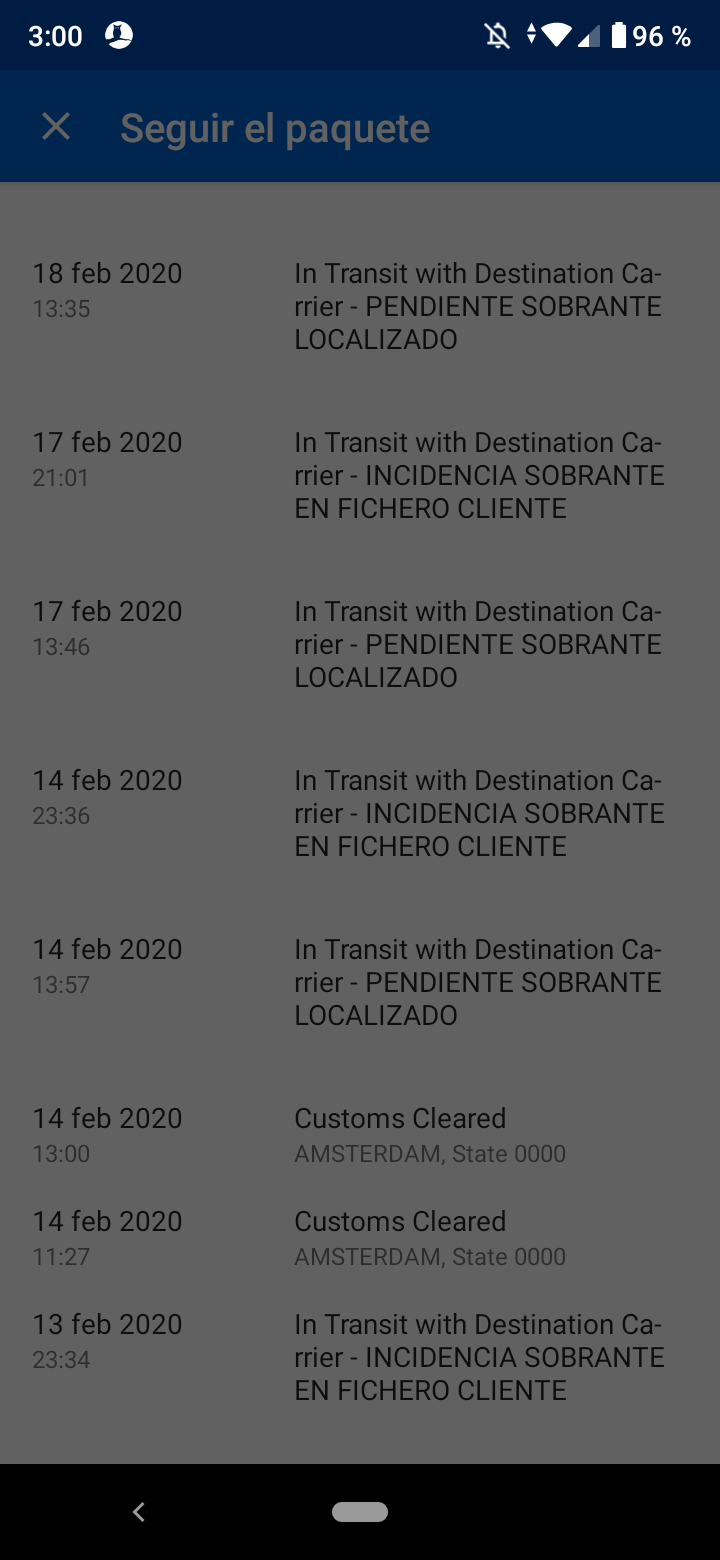
Task: Close the Seguir el paquete screen
Action: 56,127
